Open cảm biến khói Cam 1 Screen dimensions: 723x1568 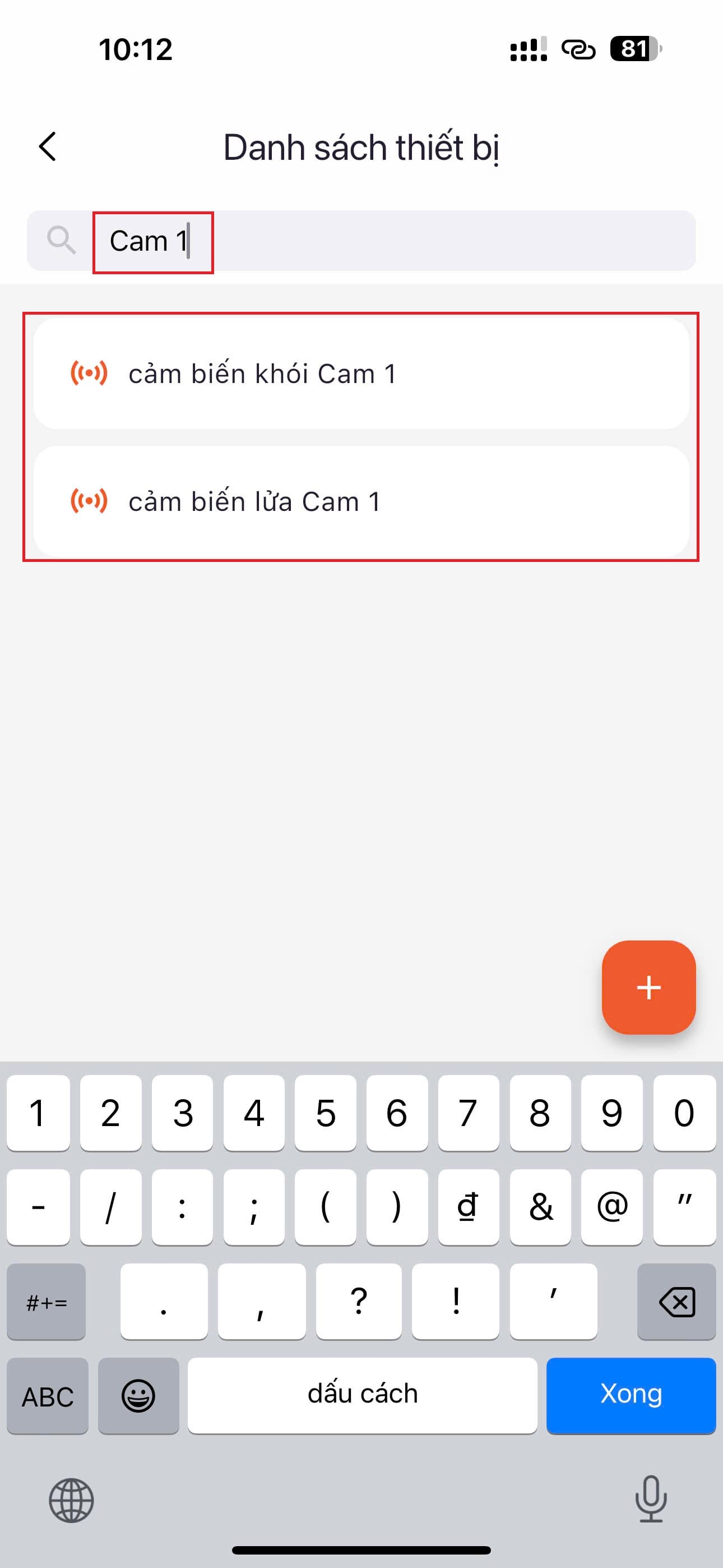click(x=361, y=373)
